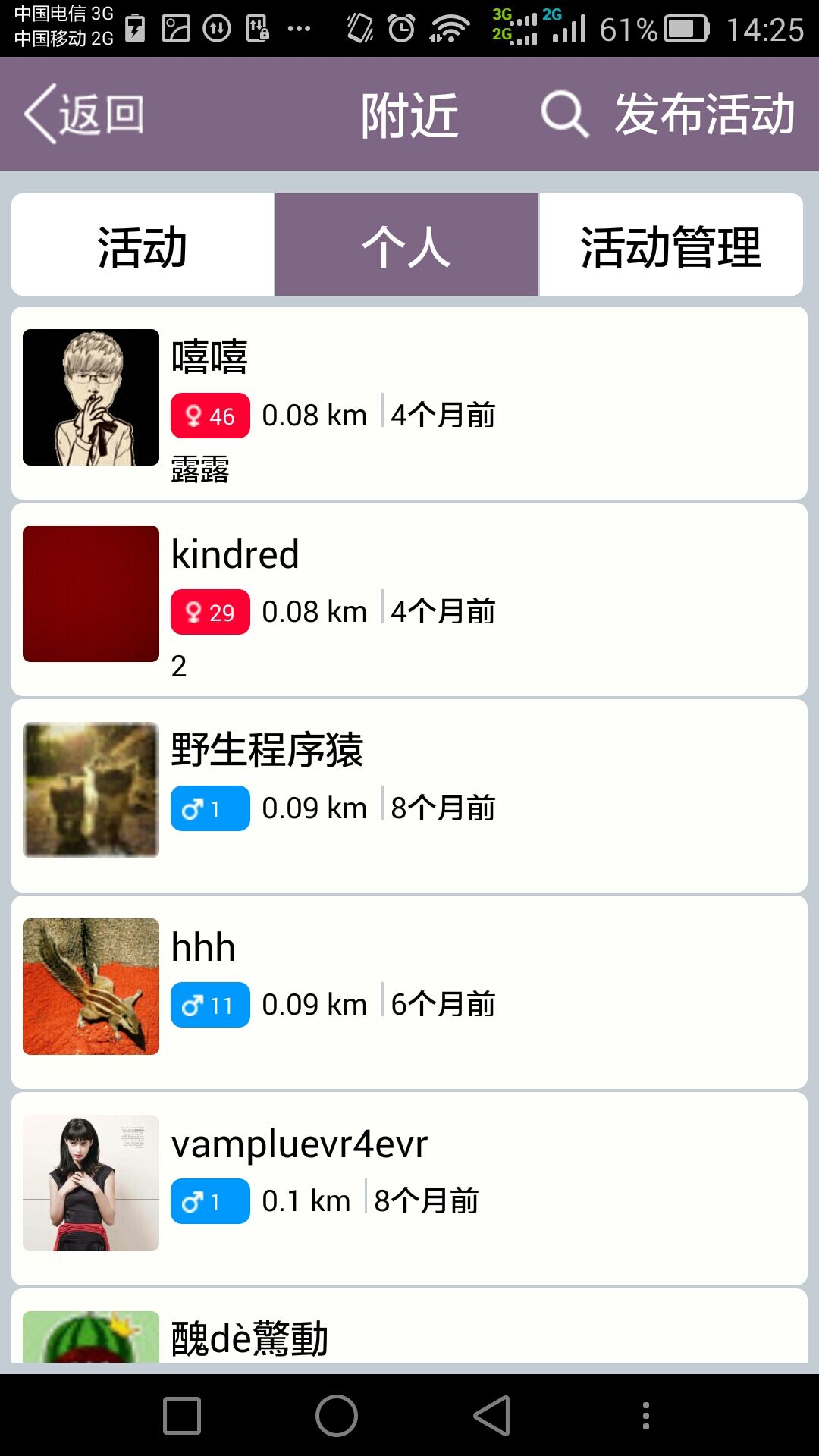This screenshot has height=1456, width=819.
Task: Open the system recent apps button
Action: coord(182,1416)
